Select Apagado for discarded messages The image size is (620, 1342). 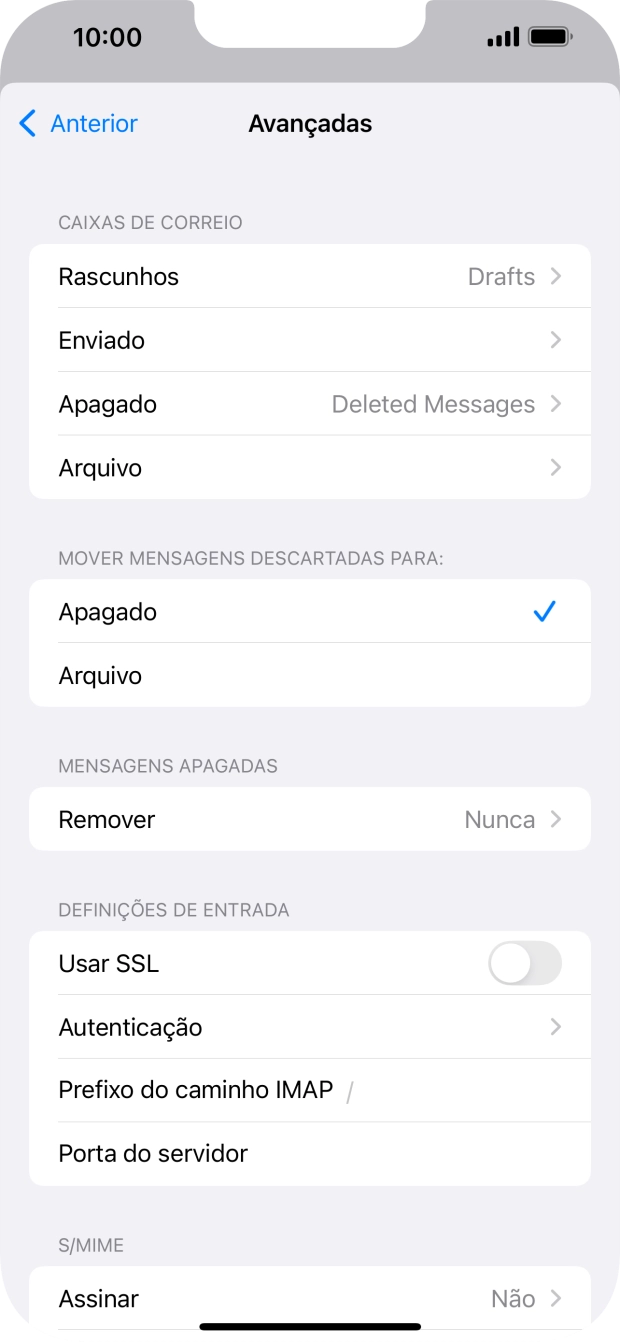pyautogui.click(x=310, y=612)
